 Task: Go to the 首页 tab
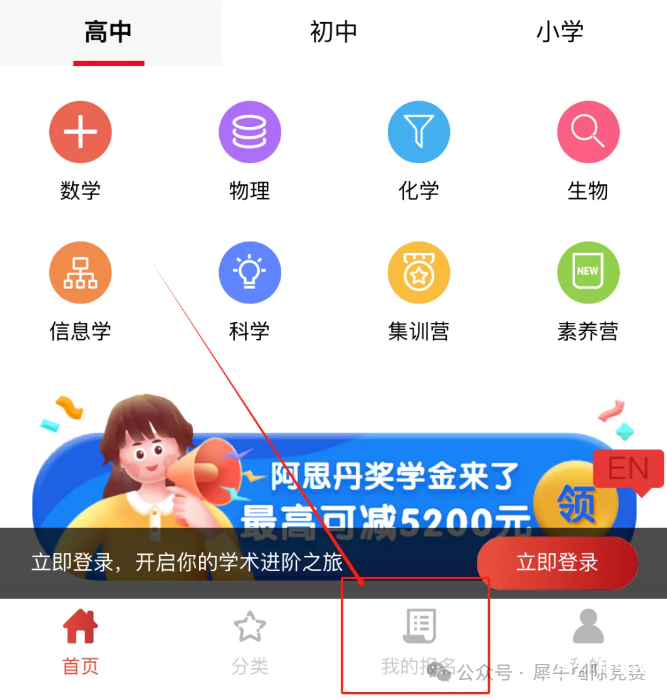(80, 640)
